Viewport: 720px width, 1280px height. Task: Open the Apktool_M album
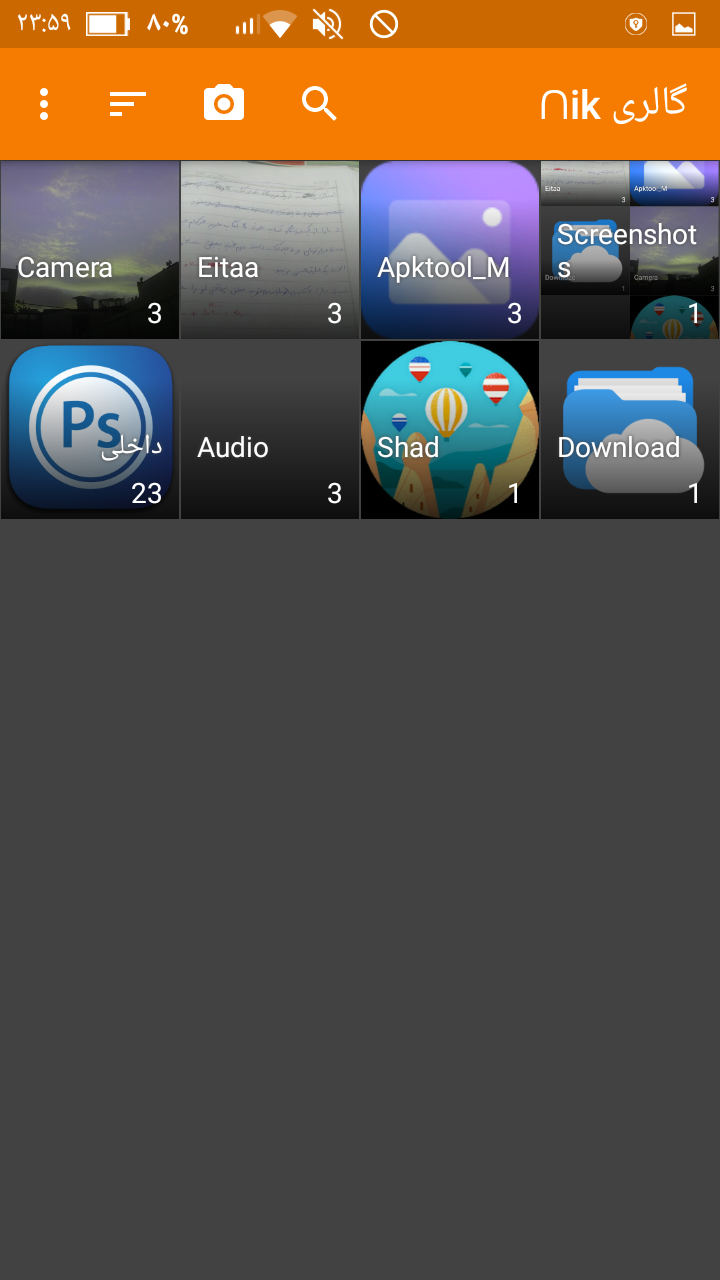450,250
